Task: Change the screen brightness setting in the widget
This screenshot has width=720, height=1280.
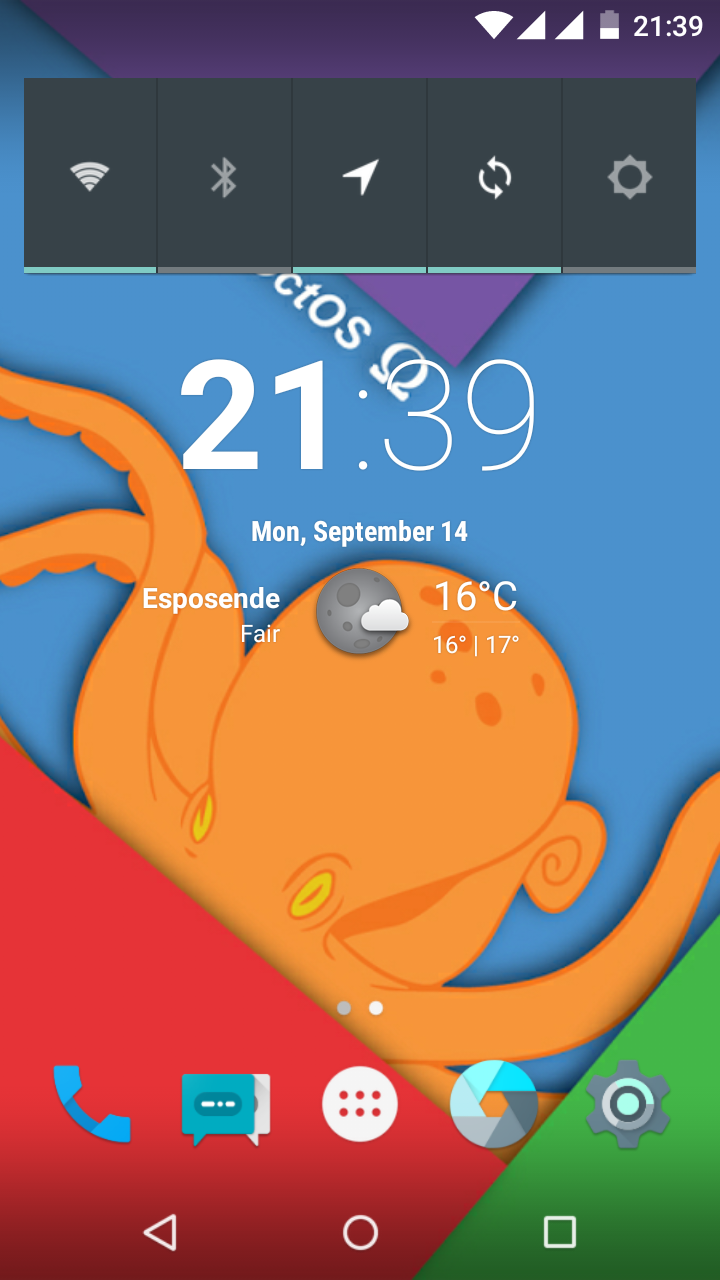Action: click(x=629, y=176)
